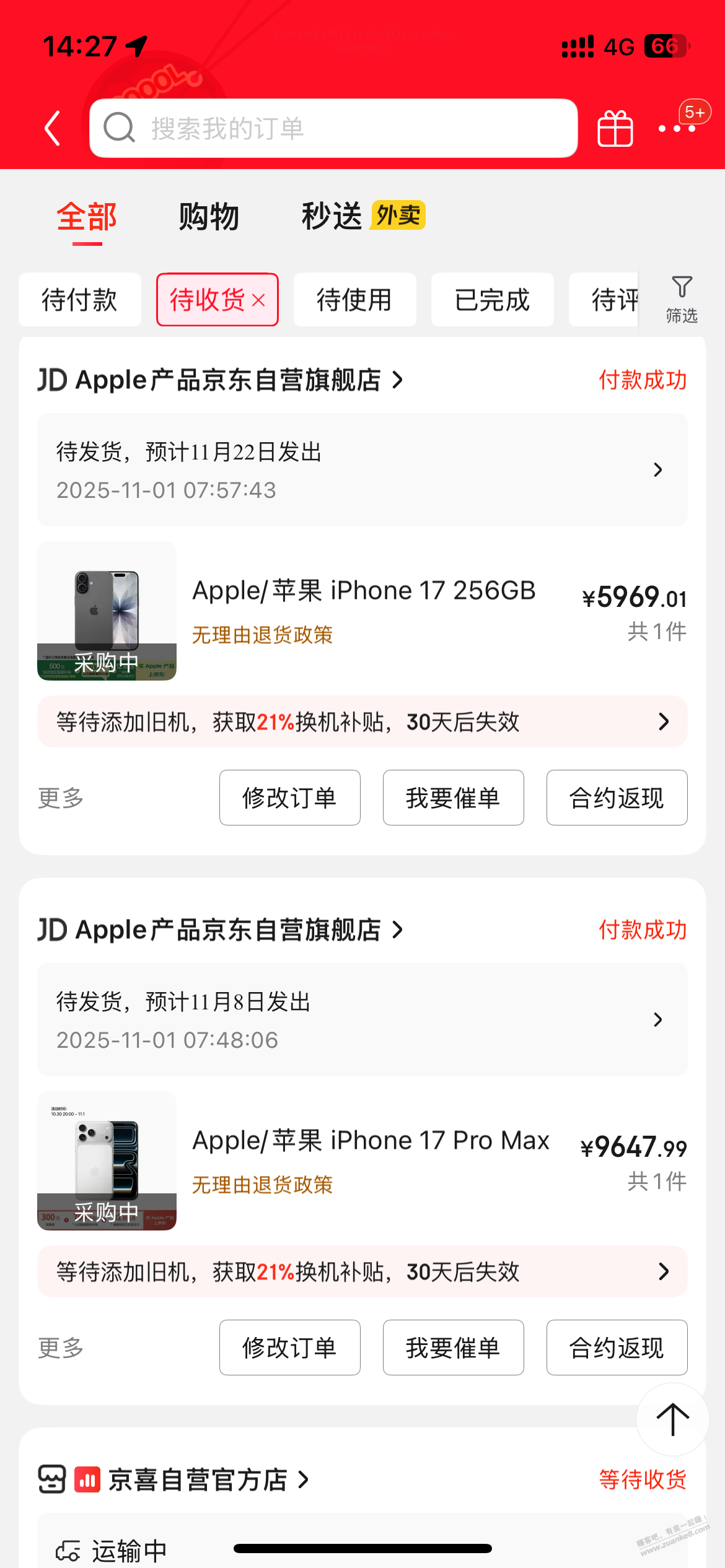Screen dimensions: 725x1568
Task: Go back using the arrow
Action: pos(53,129)
